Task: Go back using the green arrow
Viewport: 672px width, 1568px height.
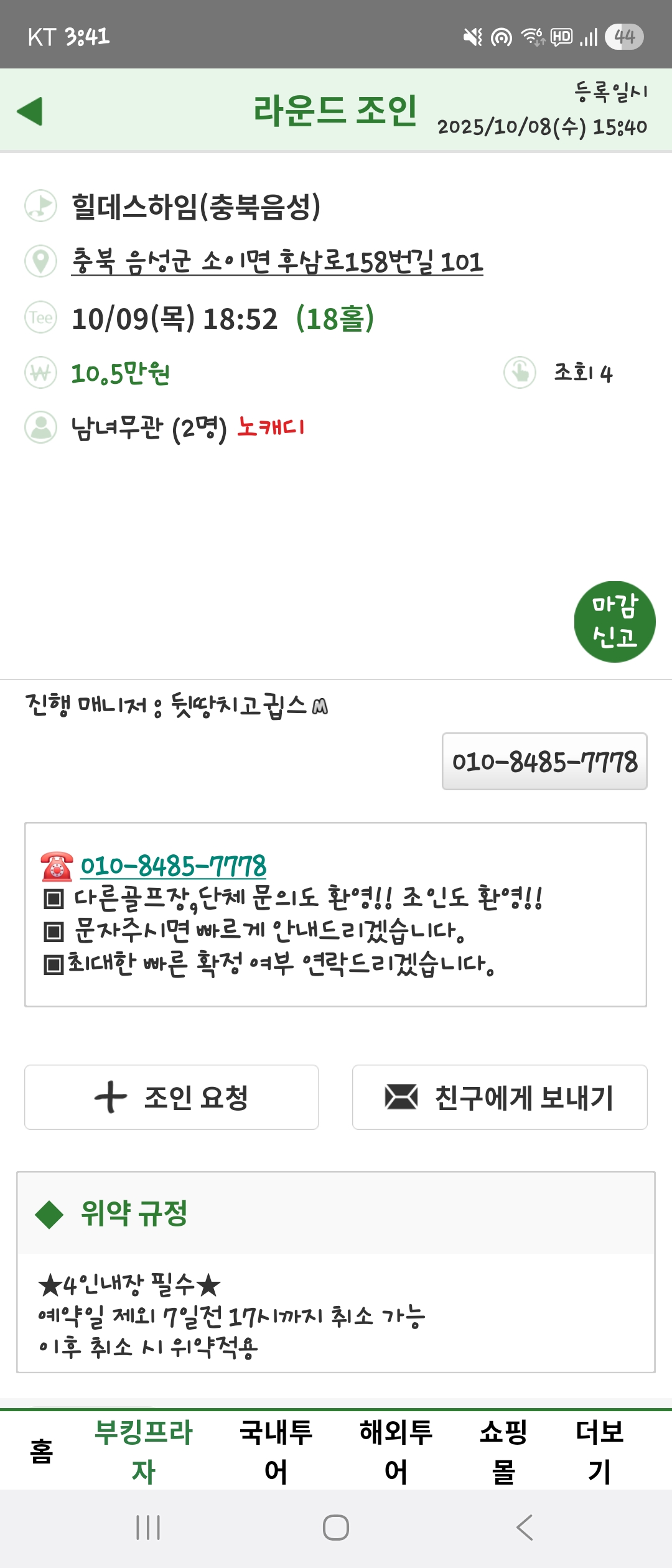Action: pyautogui.click(x=30, y=111)
